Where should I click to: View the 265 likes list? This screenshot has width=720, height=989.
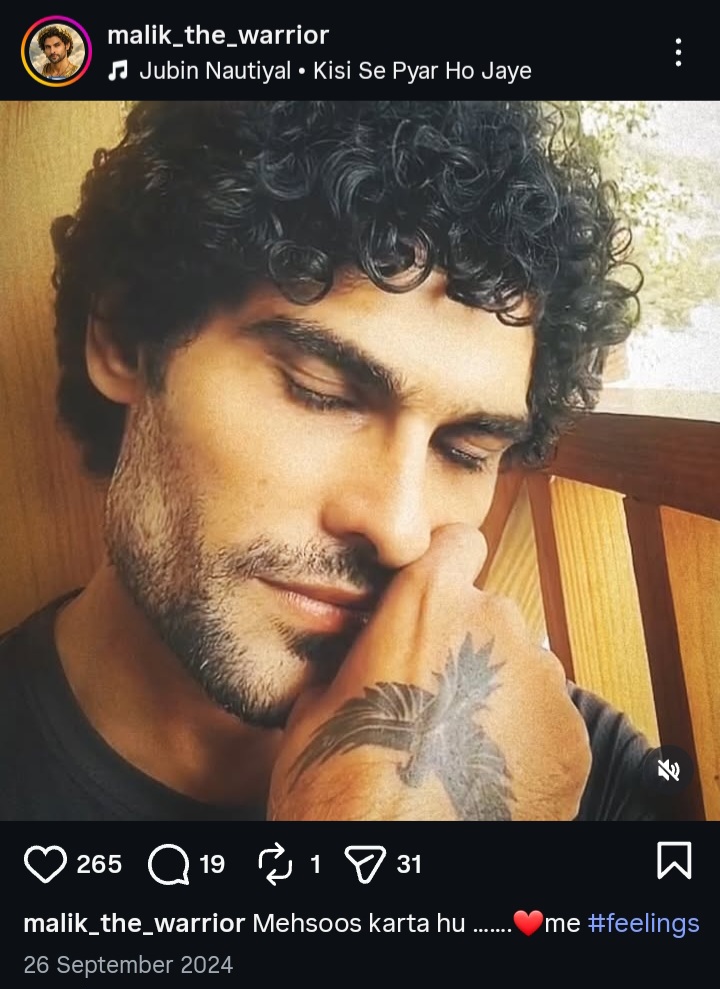[x=99, y=861]
